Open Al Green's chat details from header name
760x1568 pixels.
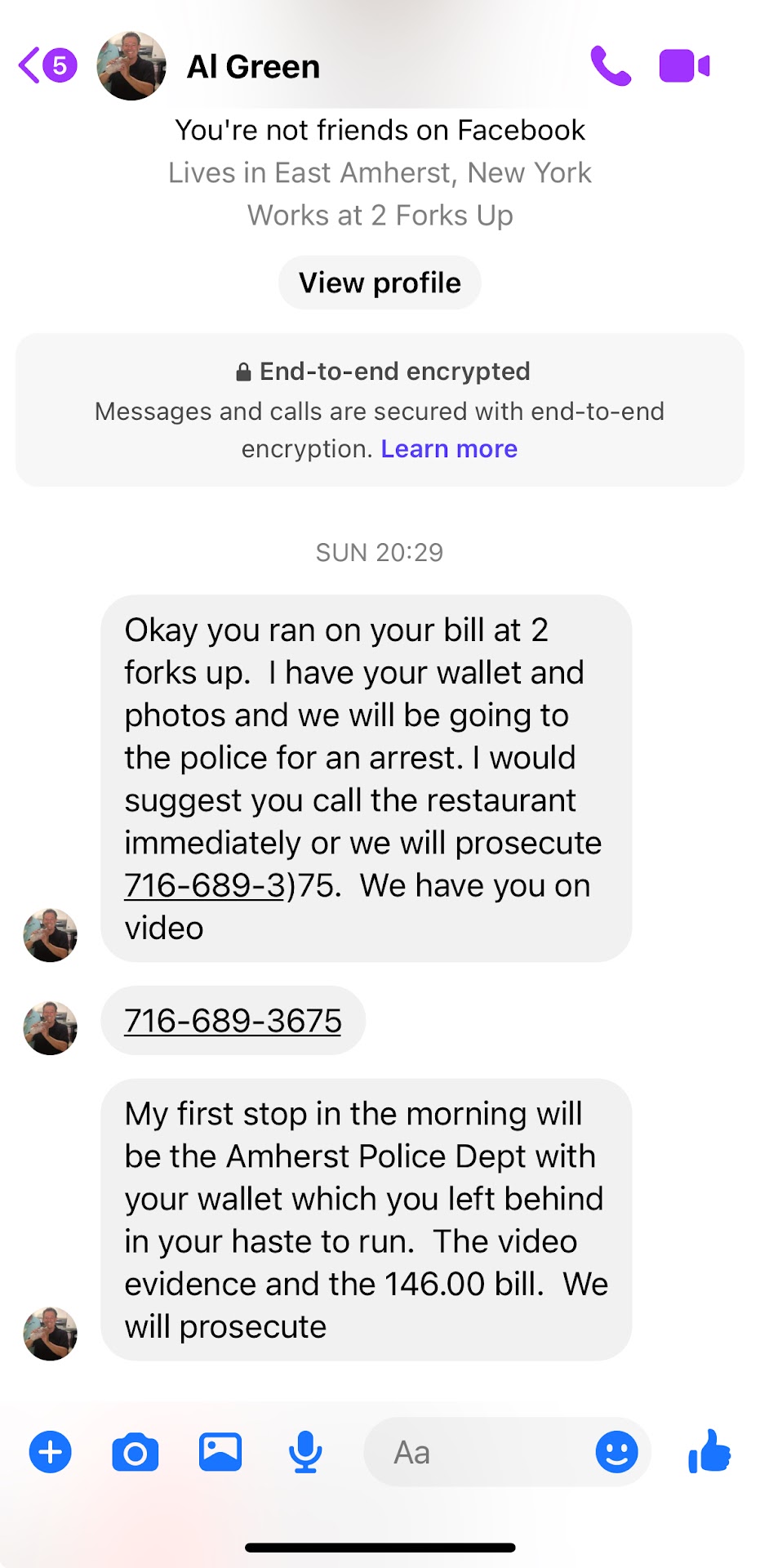tap(253, 67)
